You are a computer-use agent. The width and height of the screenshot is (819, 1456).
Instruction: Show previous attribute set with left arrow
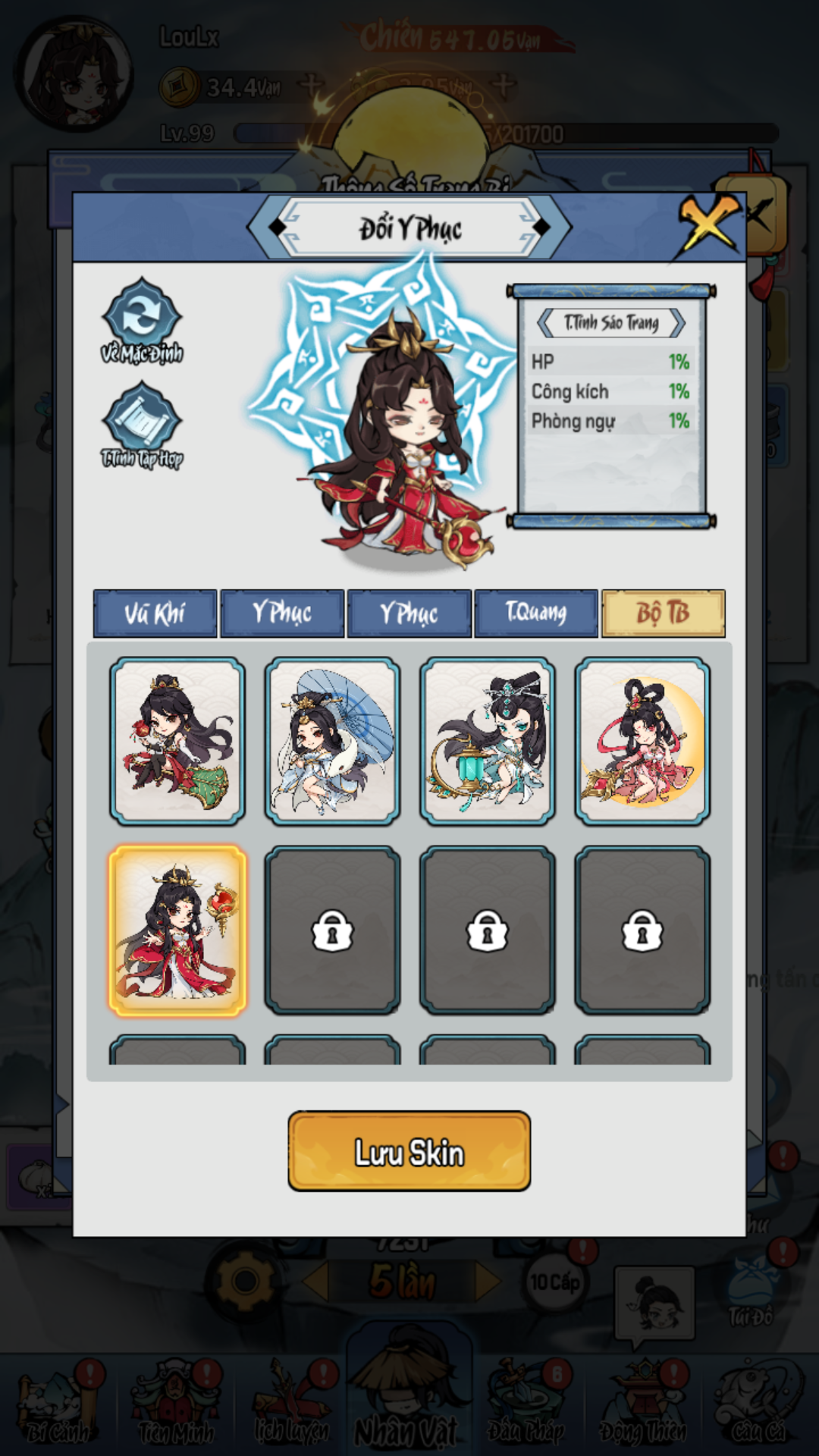546,323
